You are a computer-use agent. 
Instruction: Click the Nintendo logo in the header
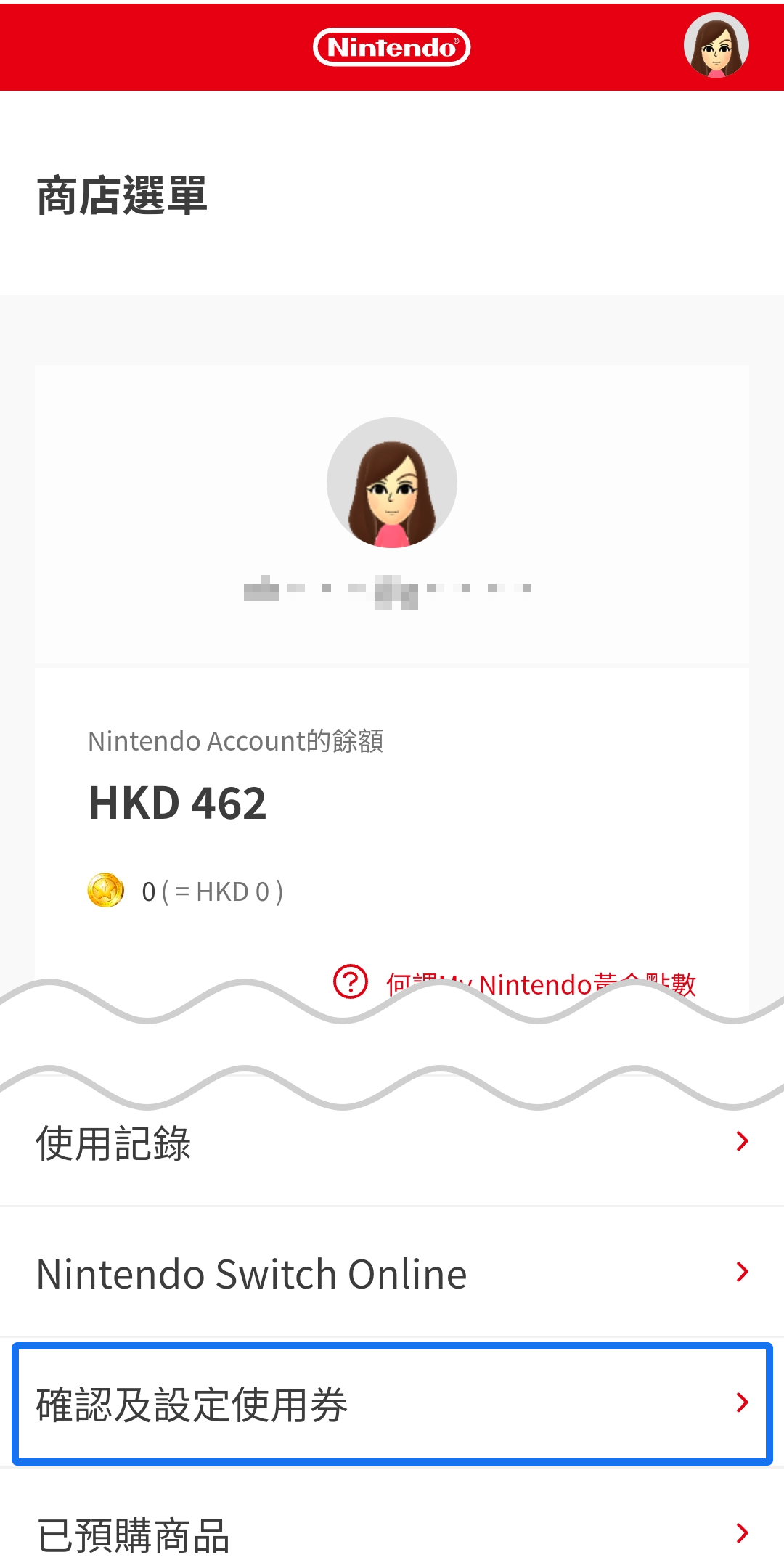[x=392, y=46]
